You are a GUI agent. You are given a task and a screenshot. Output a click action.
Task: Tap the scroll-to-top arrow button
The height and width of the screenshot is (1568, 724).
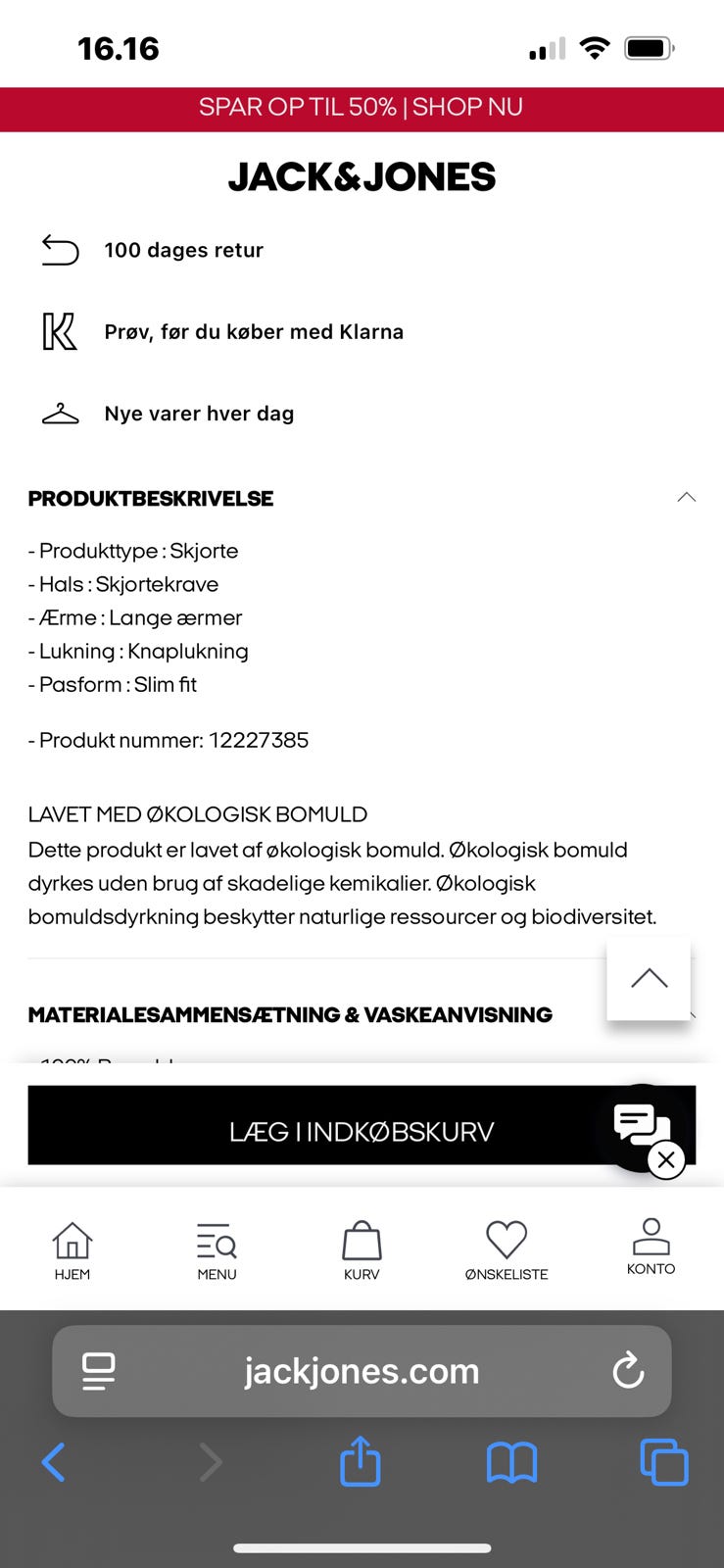(649, 977)
